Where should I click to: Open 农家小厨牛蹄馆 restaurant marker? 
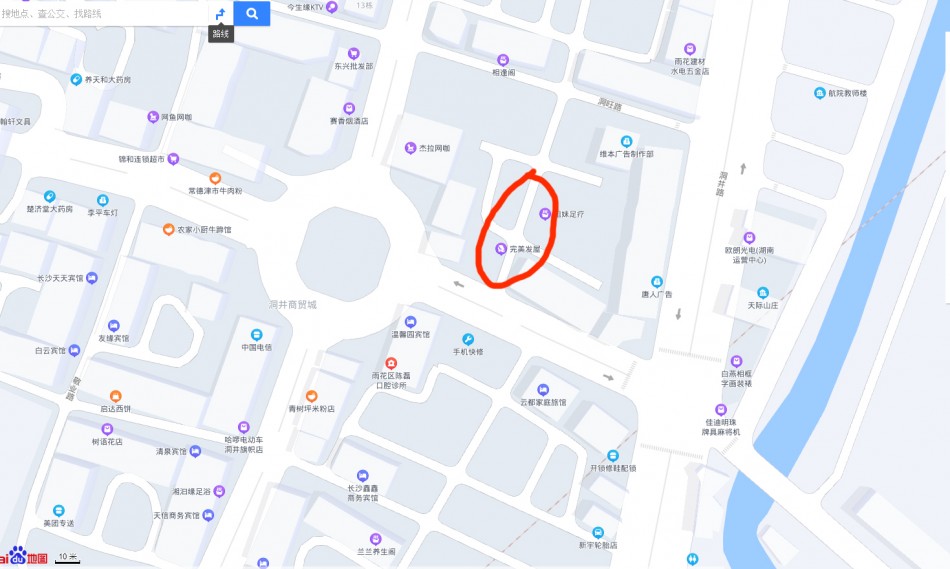tap(168, 229)
